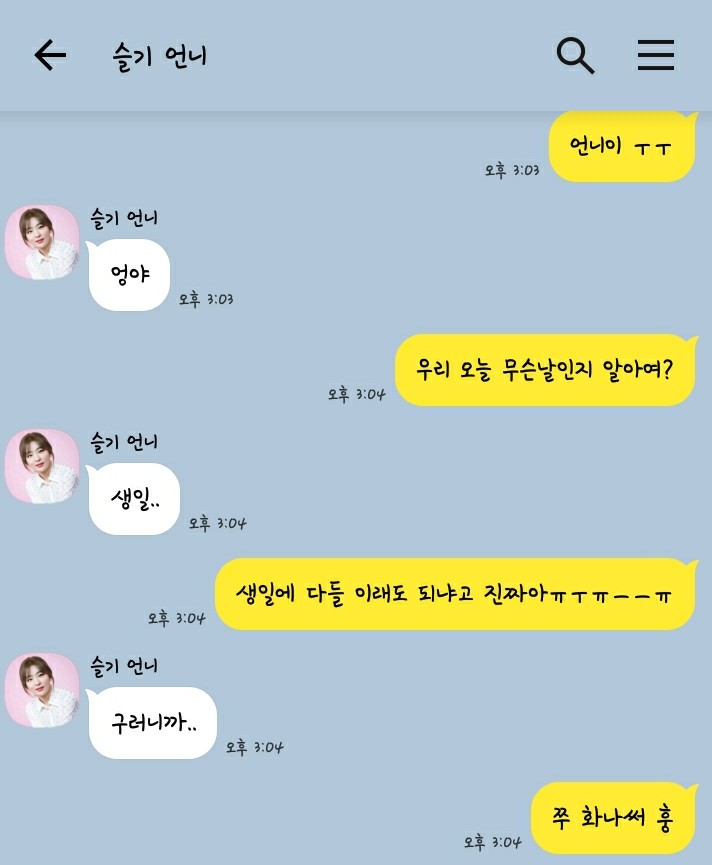
Task: Open search in this chat
Action: pyautogui.click(x=575, y=56)
